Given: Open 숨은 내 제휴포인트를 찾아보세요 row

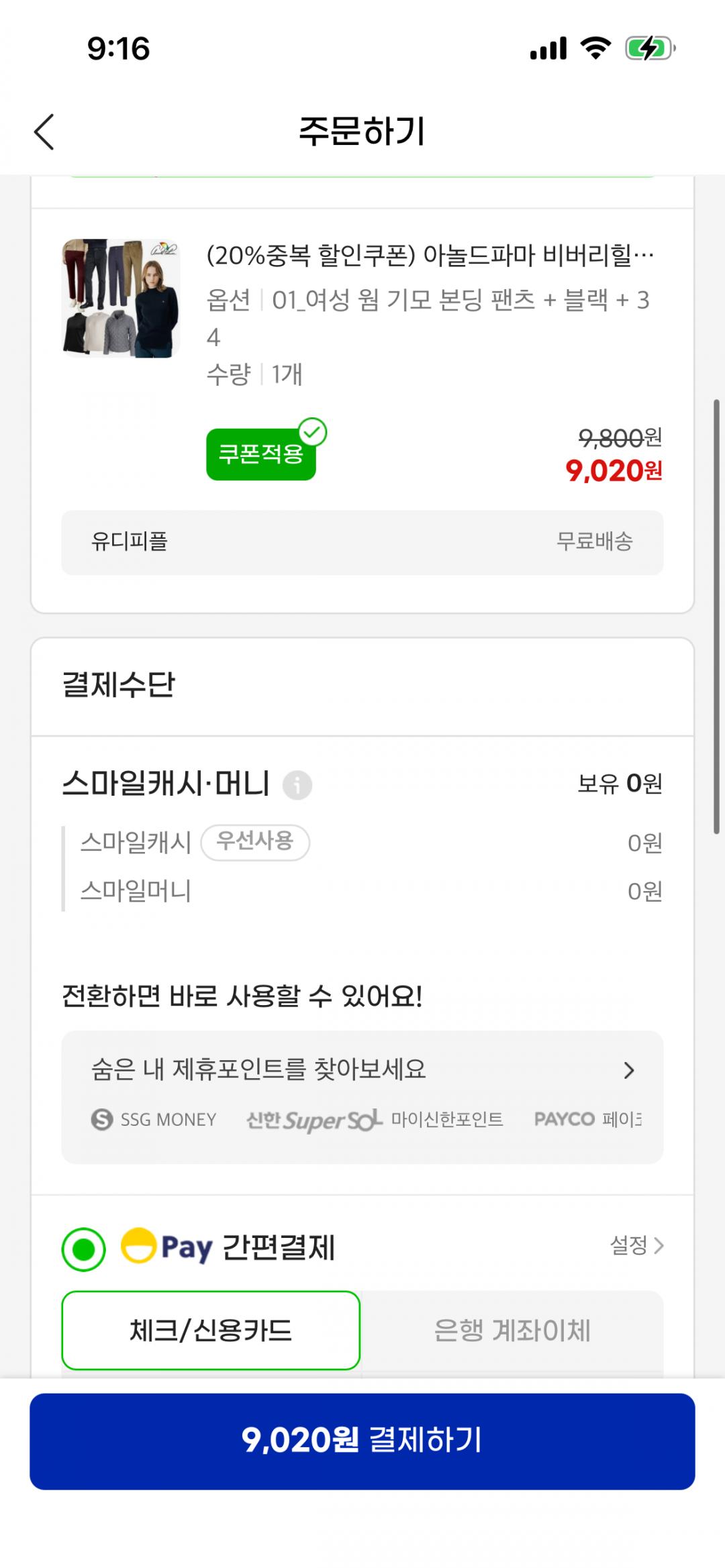Looking at the screenshot, I should tap(362, 1069).
